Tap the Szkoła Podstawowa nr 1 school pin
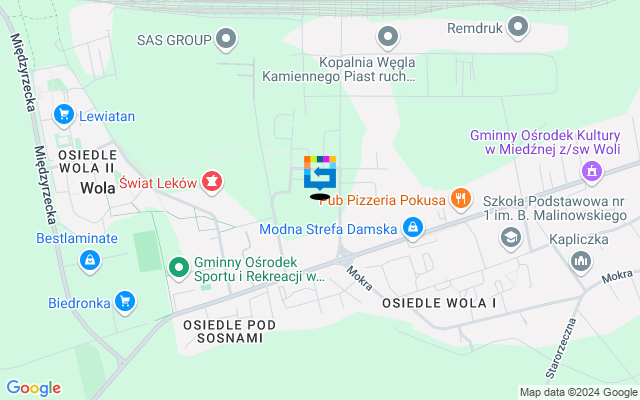The width and height of the screenshot is (640, 400). pyautogui.click(x=511, y=237)
